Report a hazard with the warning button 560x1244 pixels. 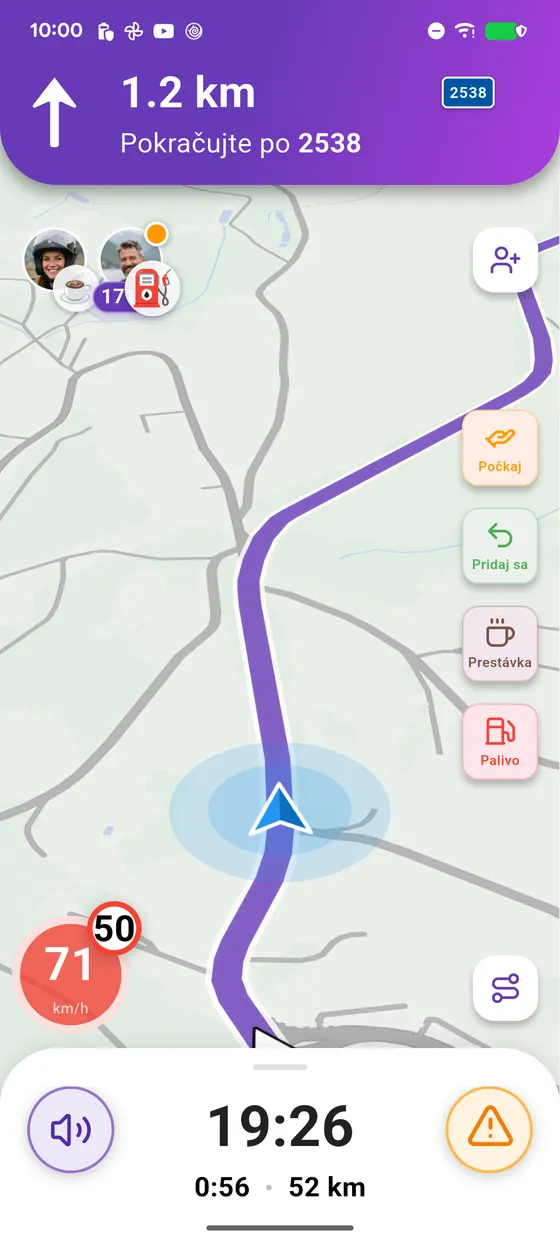[x=489, y=1130]
